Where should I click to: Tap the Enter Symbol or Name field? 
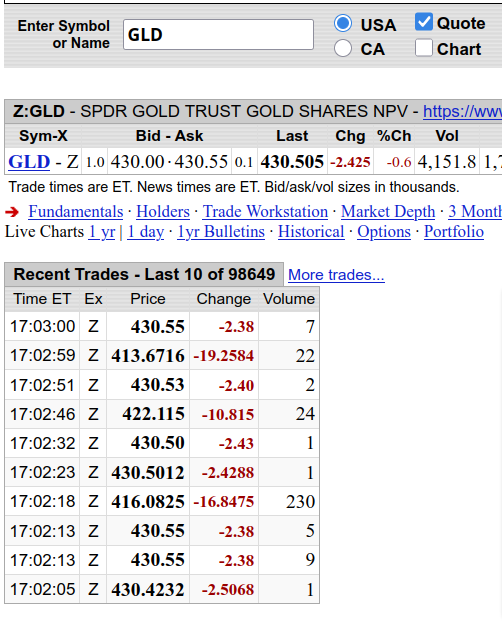coord(218,35)
